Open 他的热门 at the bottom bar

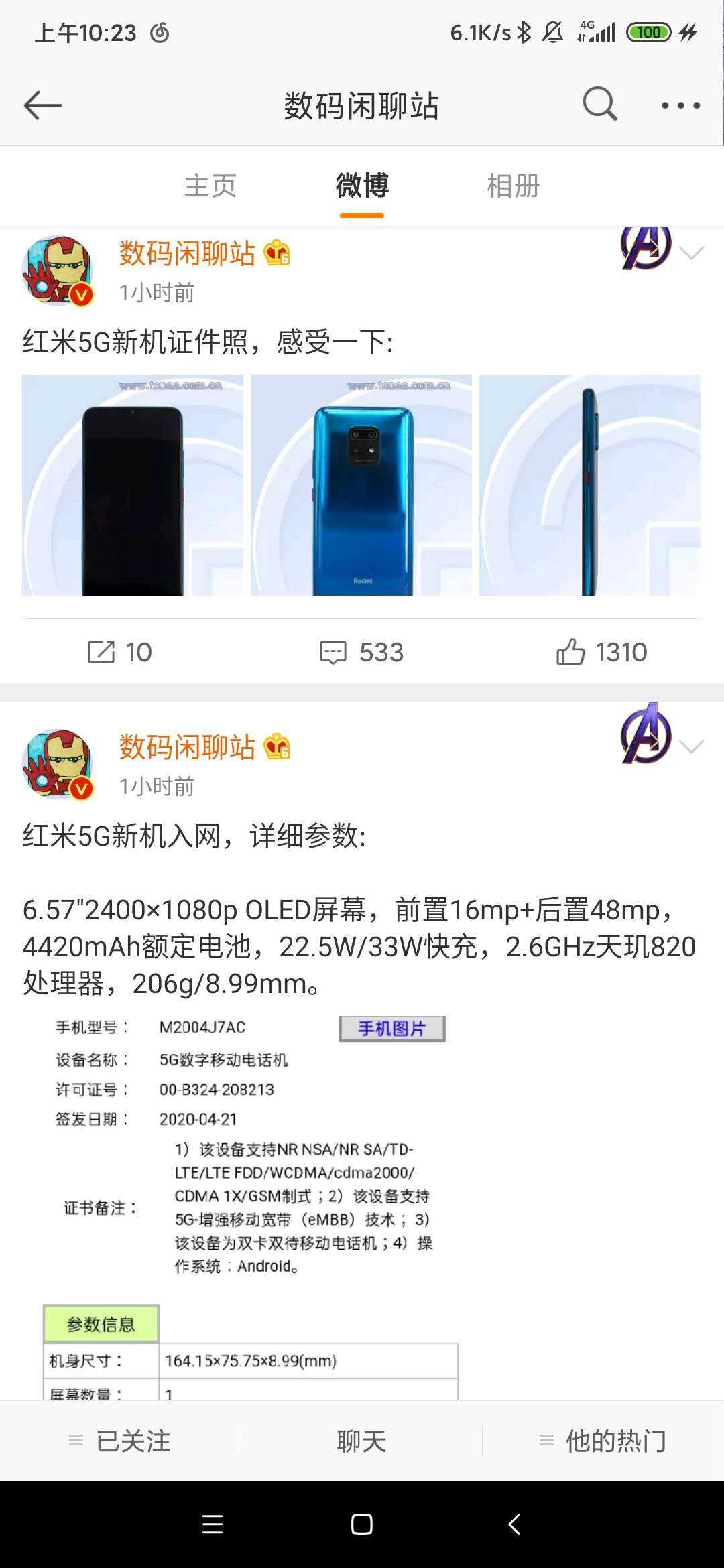pyautogui.click(x=603, y=1442)
